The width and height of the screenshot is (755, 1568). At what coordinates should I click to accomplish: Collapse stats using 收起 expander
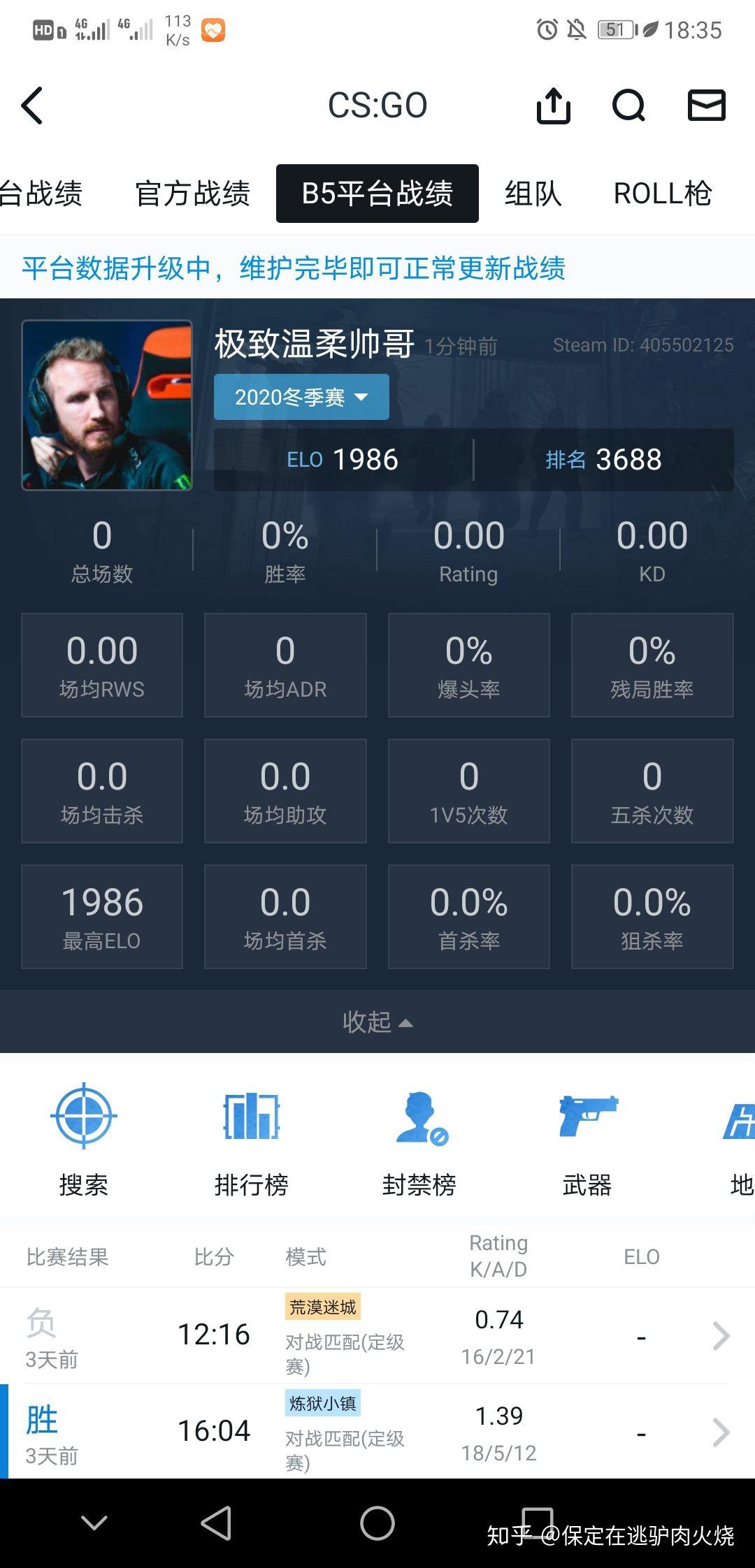coord(377,1022)
